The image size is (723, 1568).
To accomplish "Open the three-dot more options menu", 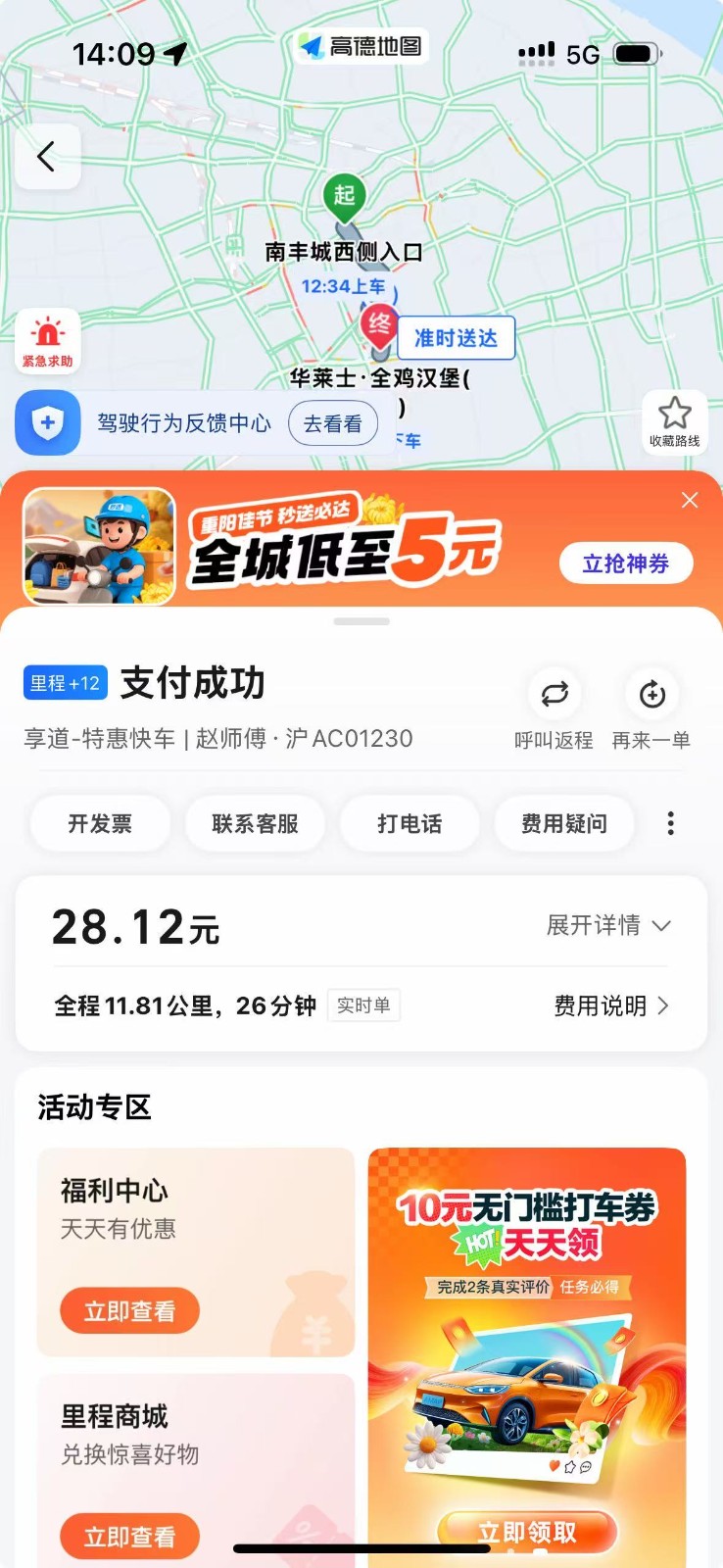I will pyautogui.click(x=671, y=823).
